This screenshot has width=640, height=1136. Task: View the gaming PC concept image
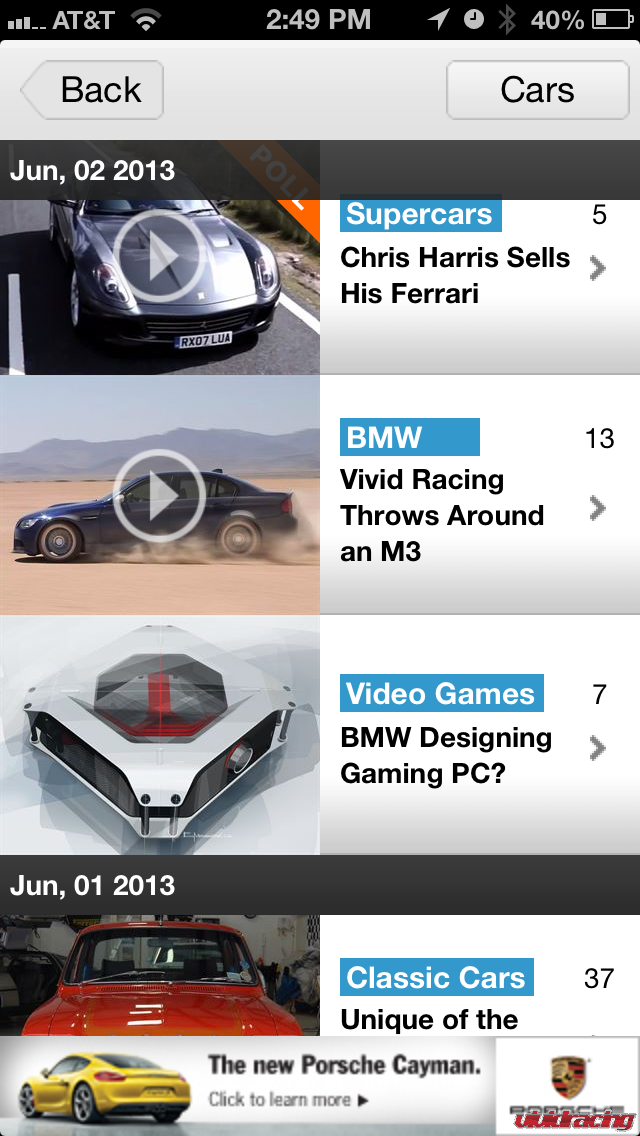160,735
